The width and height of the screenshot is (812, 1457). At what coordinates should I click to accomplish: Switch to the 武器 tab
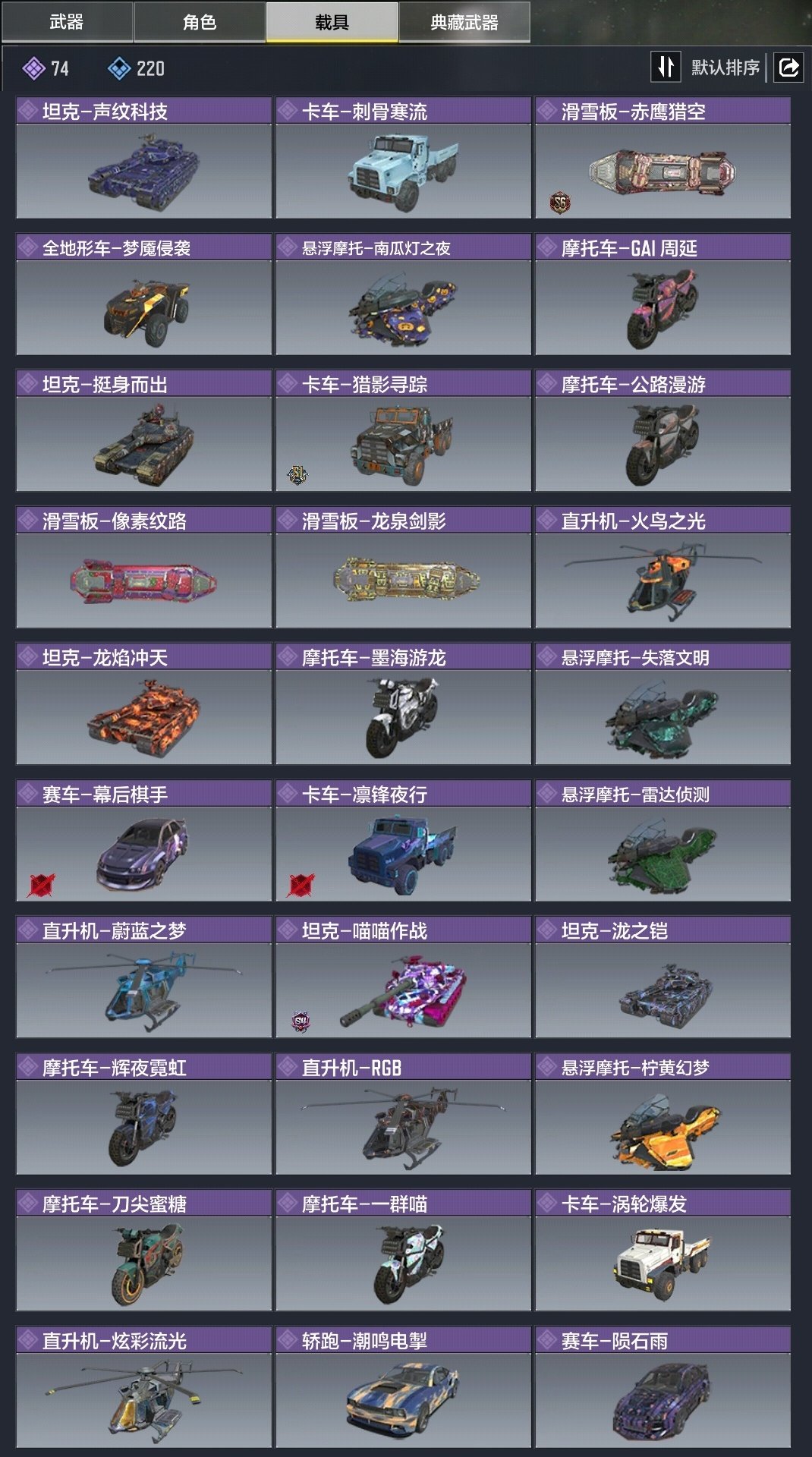coord(67,22)
